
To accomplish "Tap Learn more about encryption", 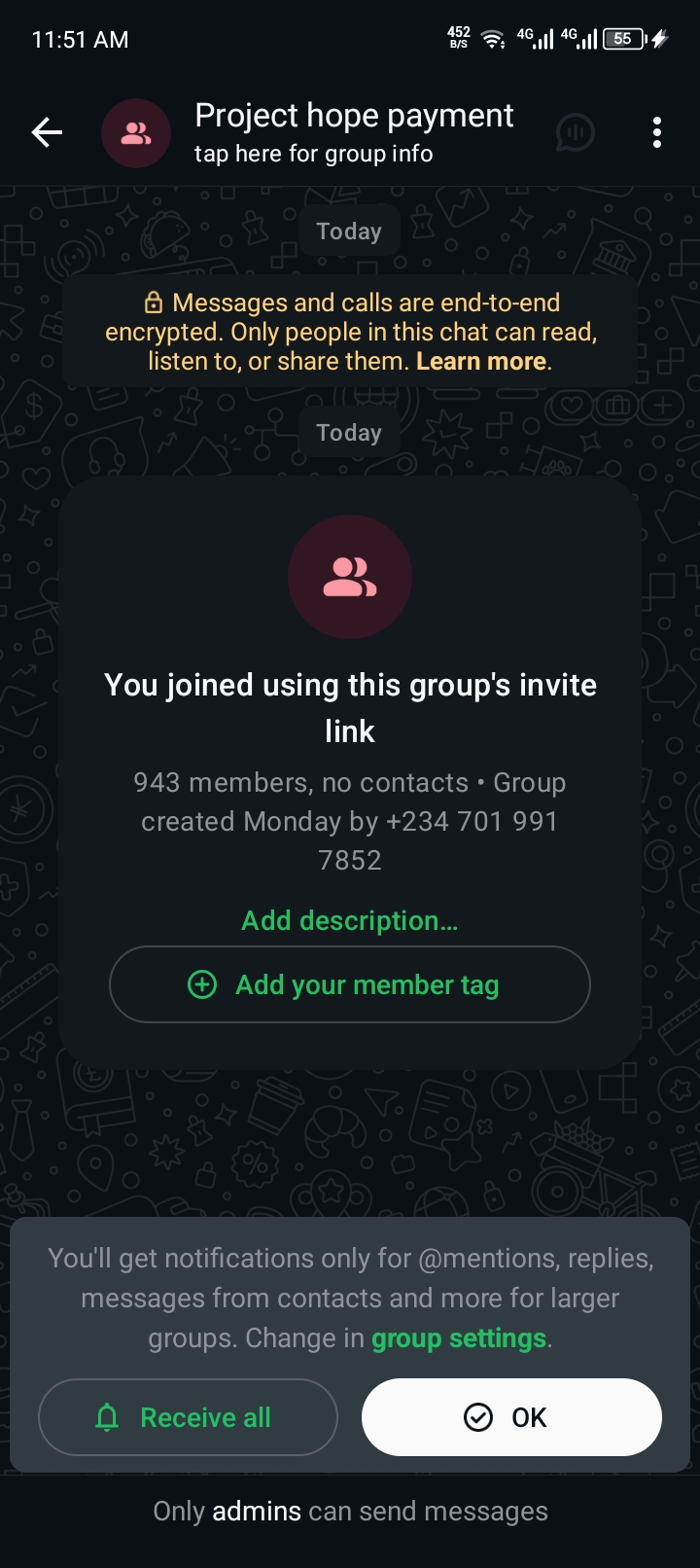I will pos(481,362).
